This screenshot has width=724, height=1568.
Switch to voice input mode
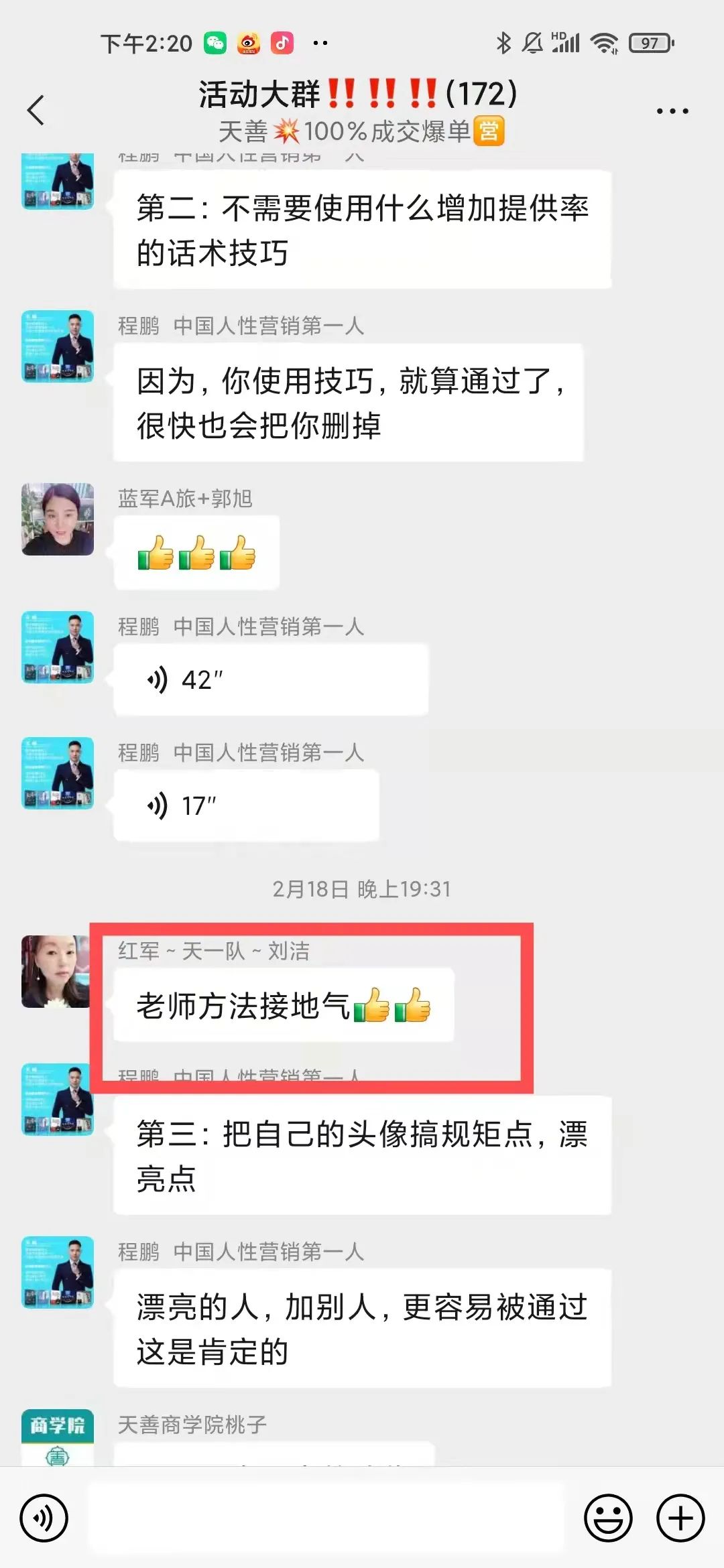[44, 1518]
